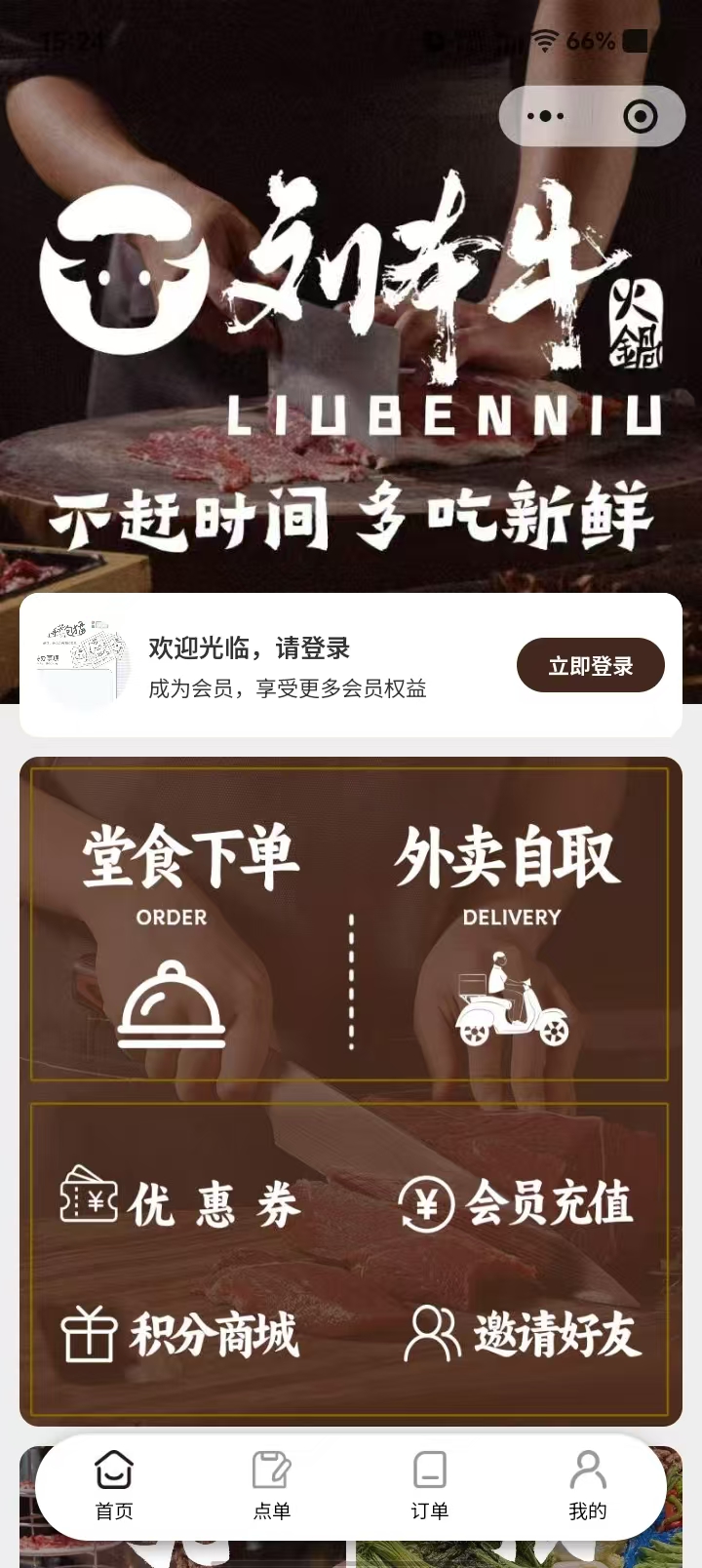Open the 积分商城 points mall
This screenshot has width=702, height=1568.
[180, 1335]
